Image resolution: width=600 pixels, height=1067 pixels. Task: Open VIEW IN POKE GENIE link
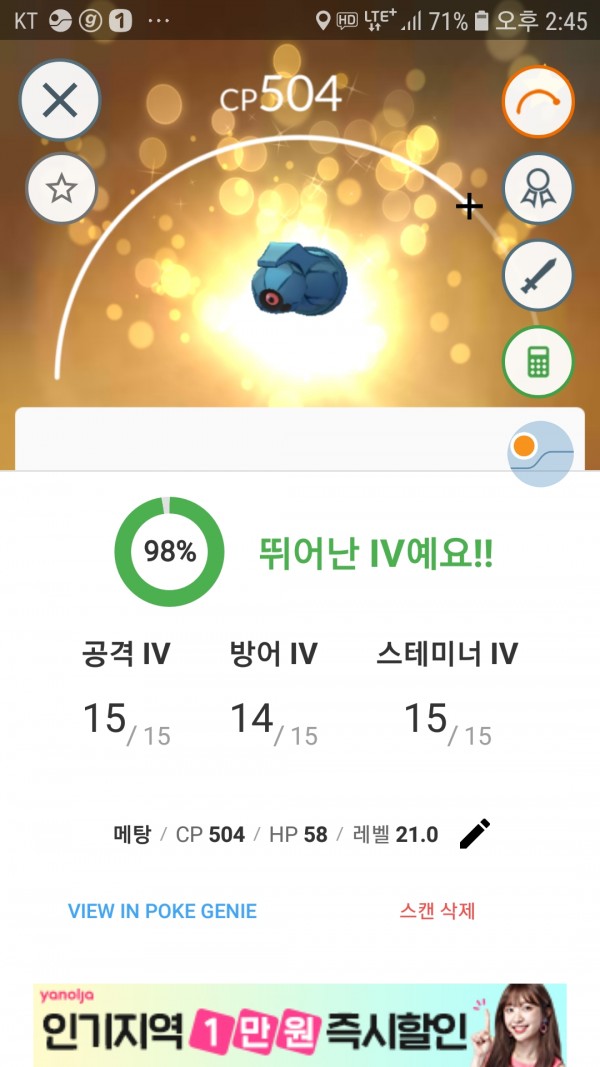coord(162,911)
